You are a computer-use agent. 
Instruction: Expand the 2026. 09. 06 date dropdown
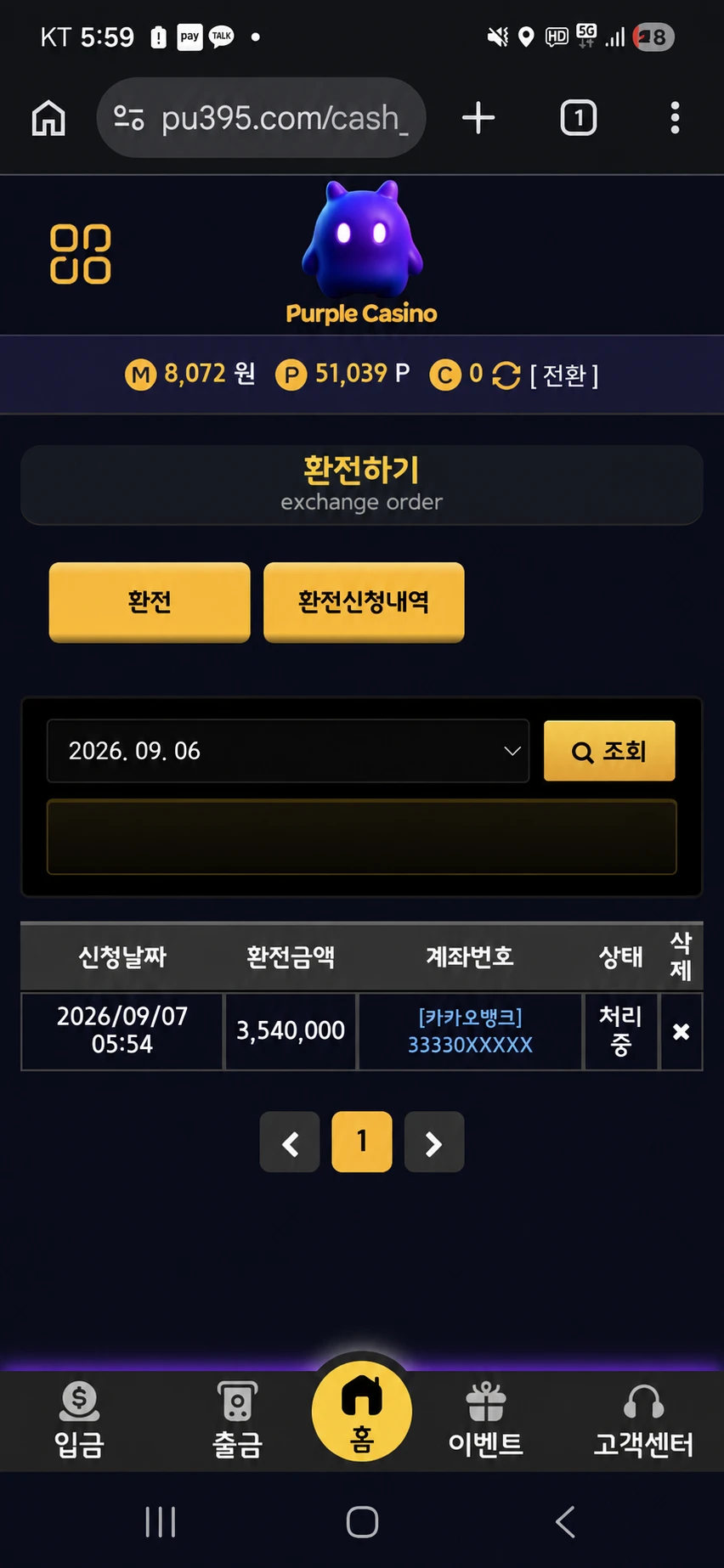[x=288, y=751]
